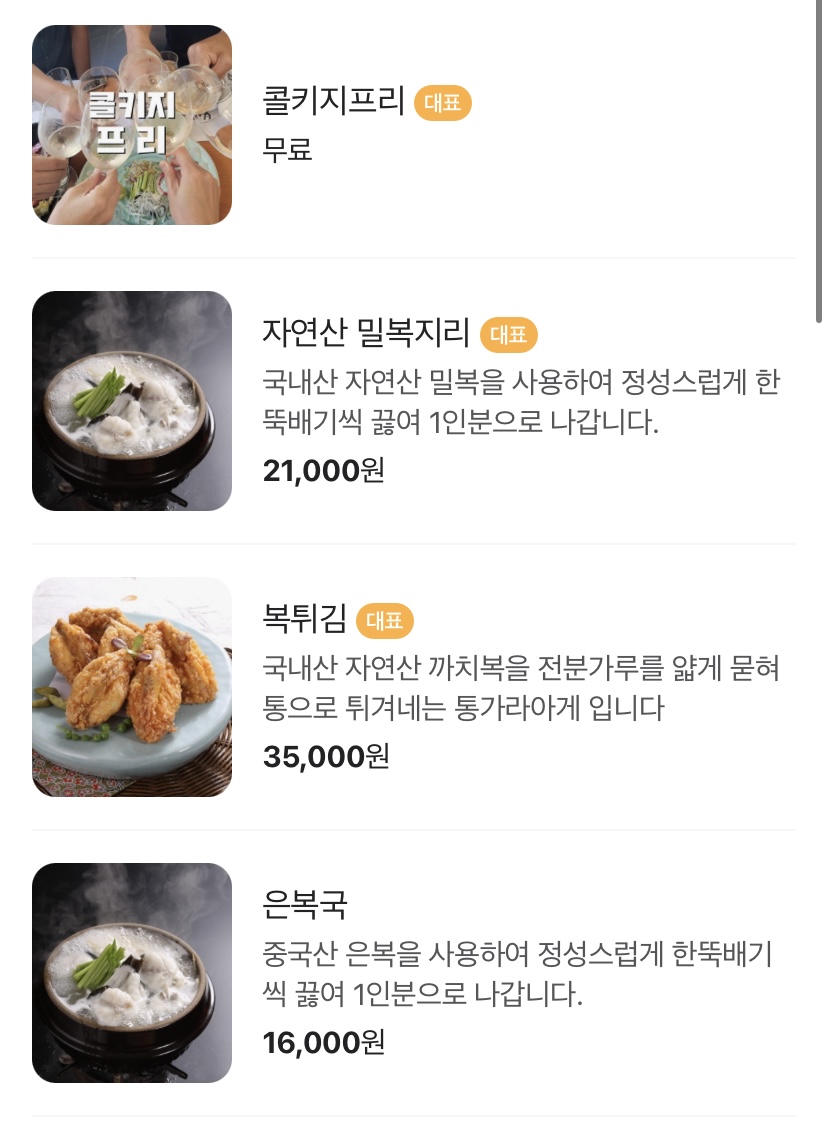
Task: Select the 은복국 menu item
Action: coord(305,905)
